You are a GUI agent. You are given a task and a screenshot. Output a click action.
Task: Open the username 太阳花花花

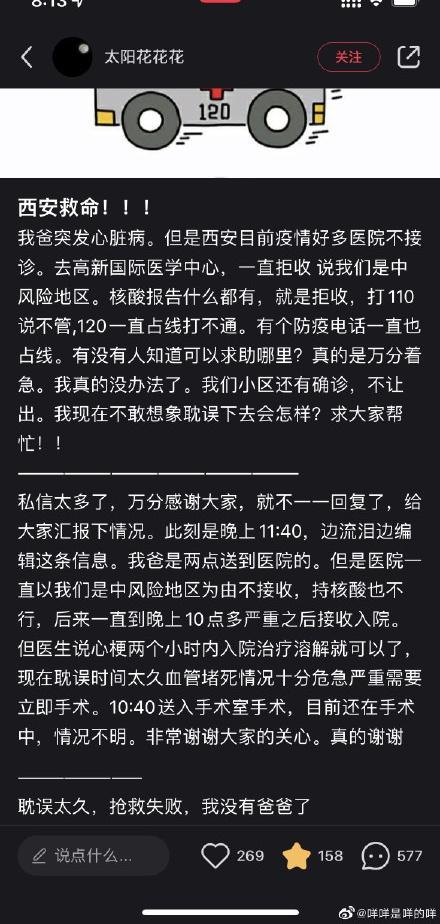click(144, 57)
